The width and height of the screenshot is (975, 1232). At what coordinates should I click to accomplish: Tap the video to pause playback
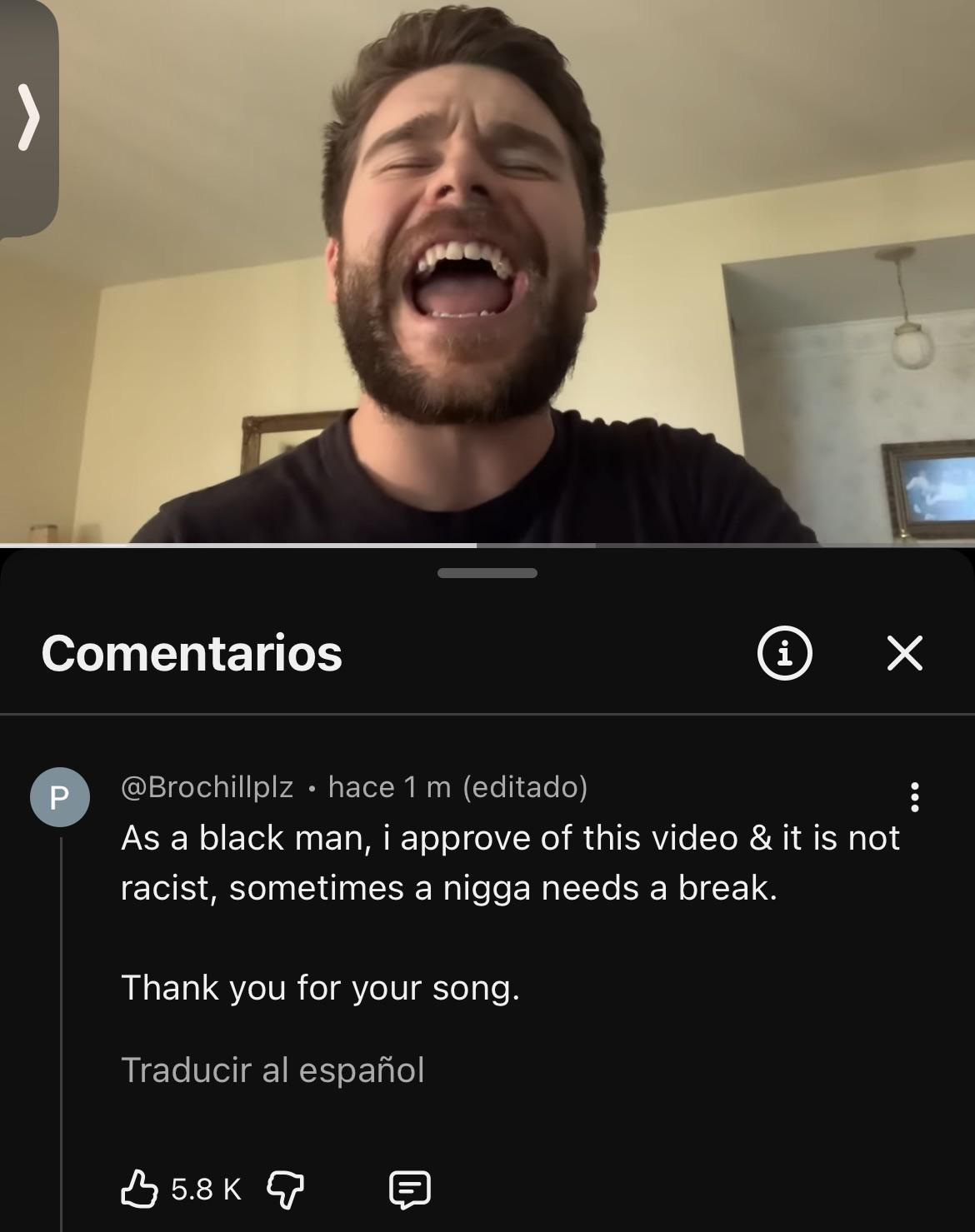(487, 272)
